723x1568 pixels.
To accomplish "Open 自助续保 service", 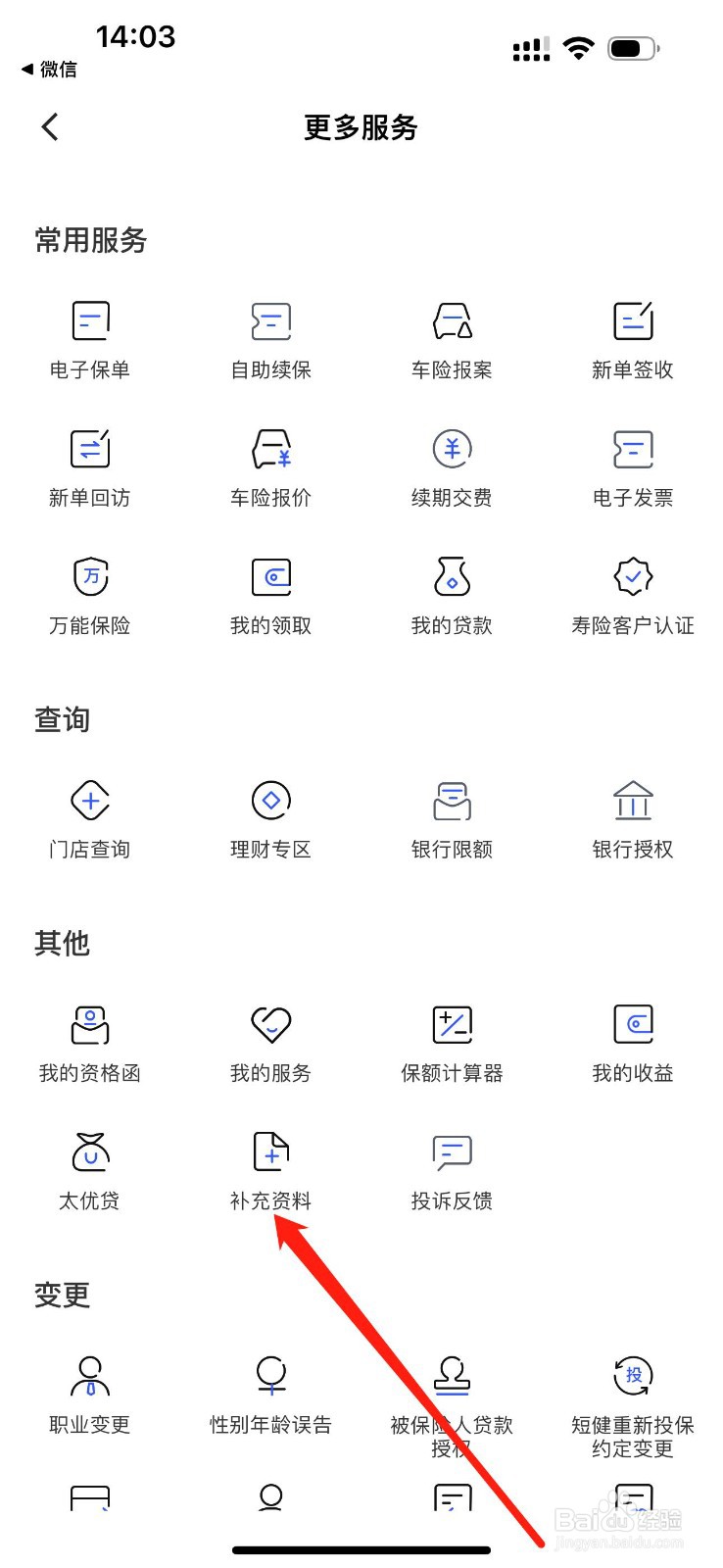I will tap(271, 339).
